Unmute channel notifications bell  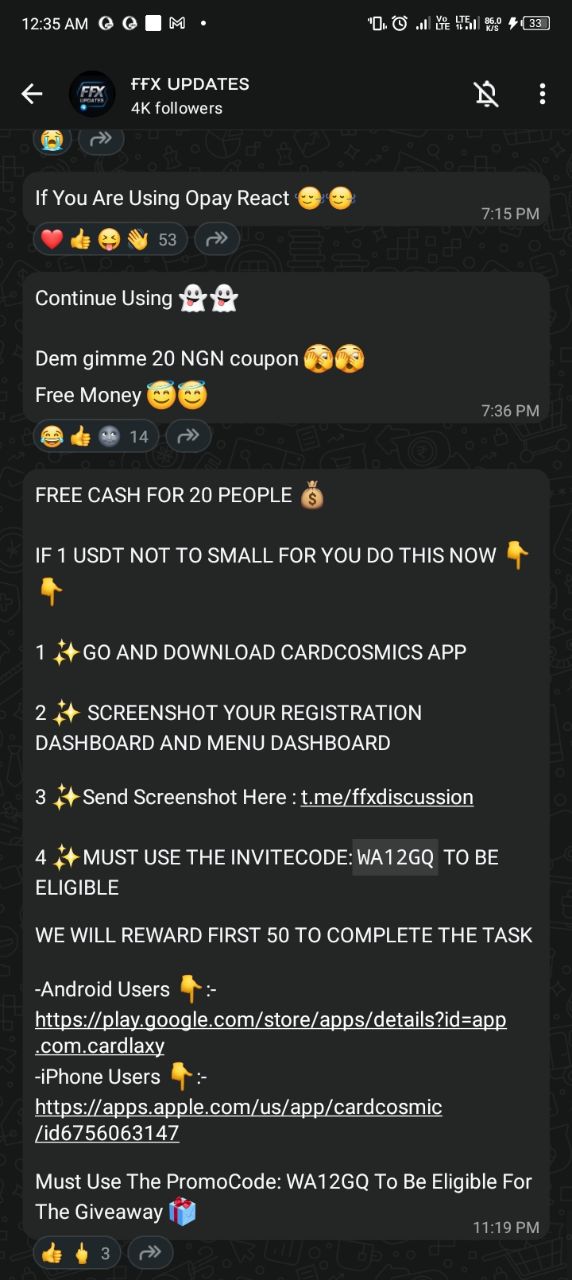pos(486,95)
